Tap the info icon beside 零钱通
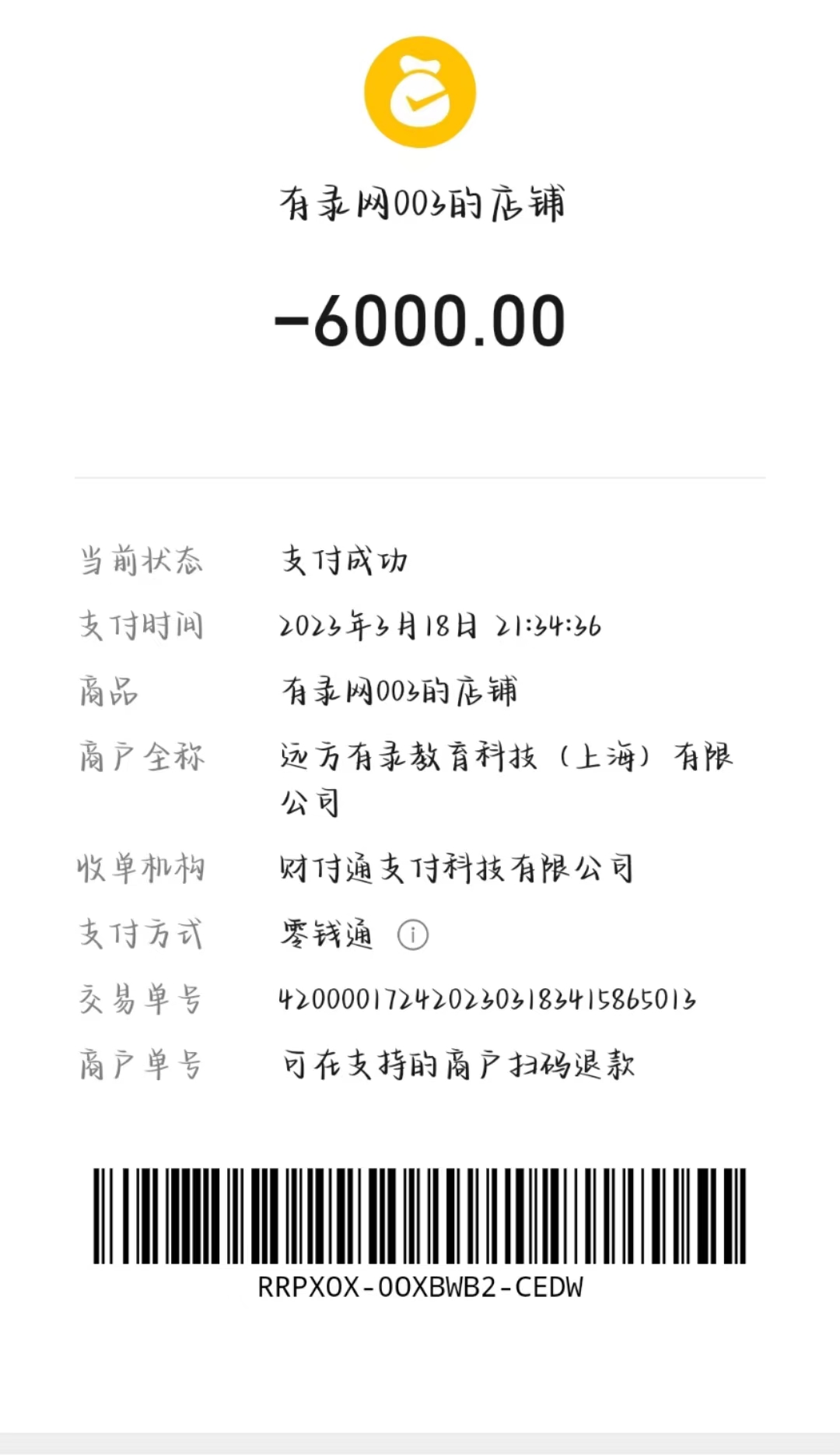This screenshot has width=840, height=1455. 413,934
